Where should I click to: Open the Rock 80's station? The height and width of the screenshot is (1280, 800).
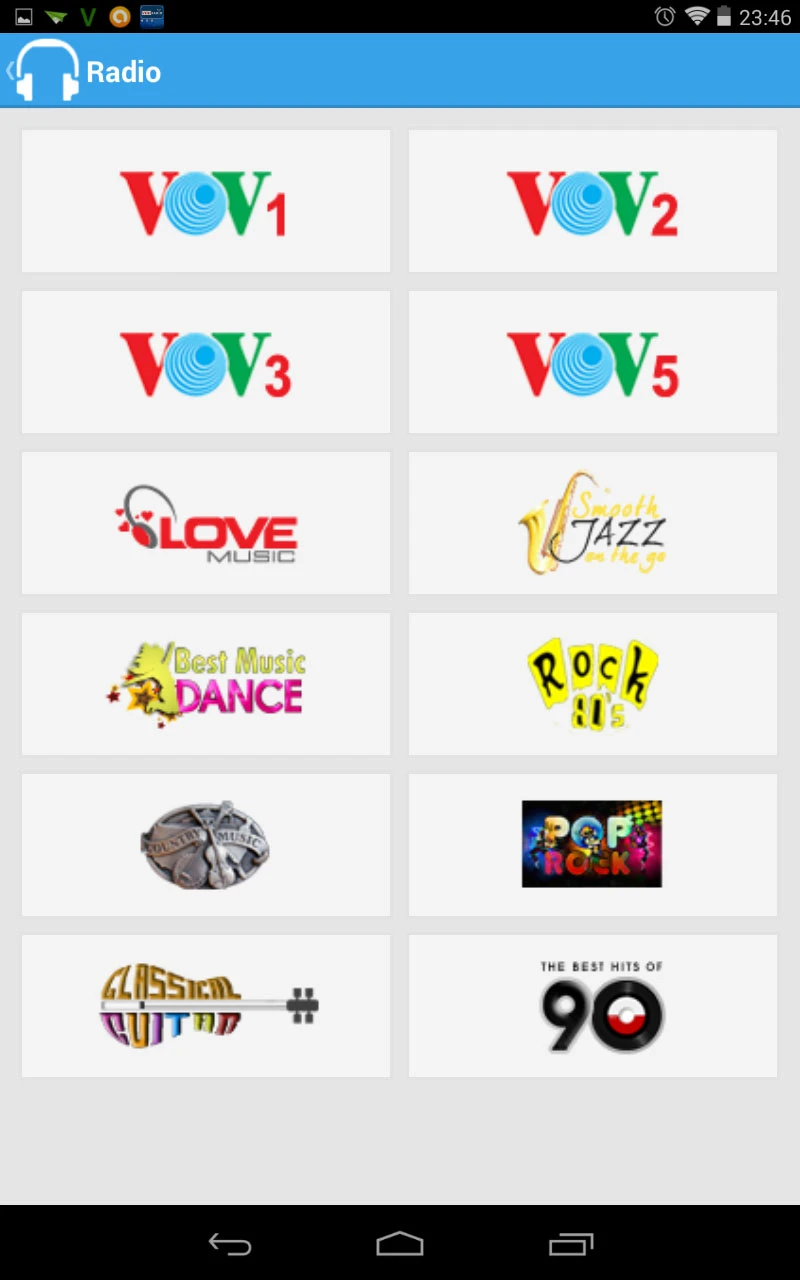tap(593, 684)
